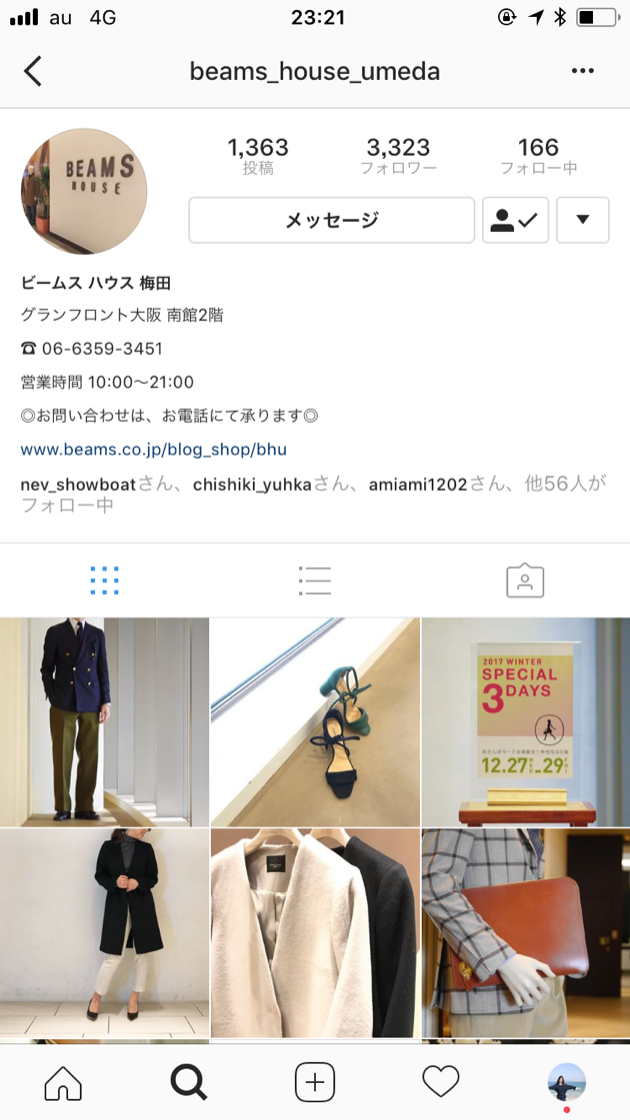Open the three-dot overflow menu
Viewport: 630px width, 1120px height.
pyautogui.click(x=582, y=71)
